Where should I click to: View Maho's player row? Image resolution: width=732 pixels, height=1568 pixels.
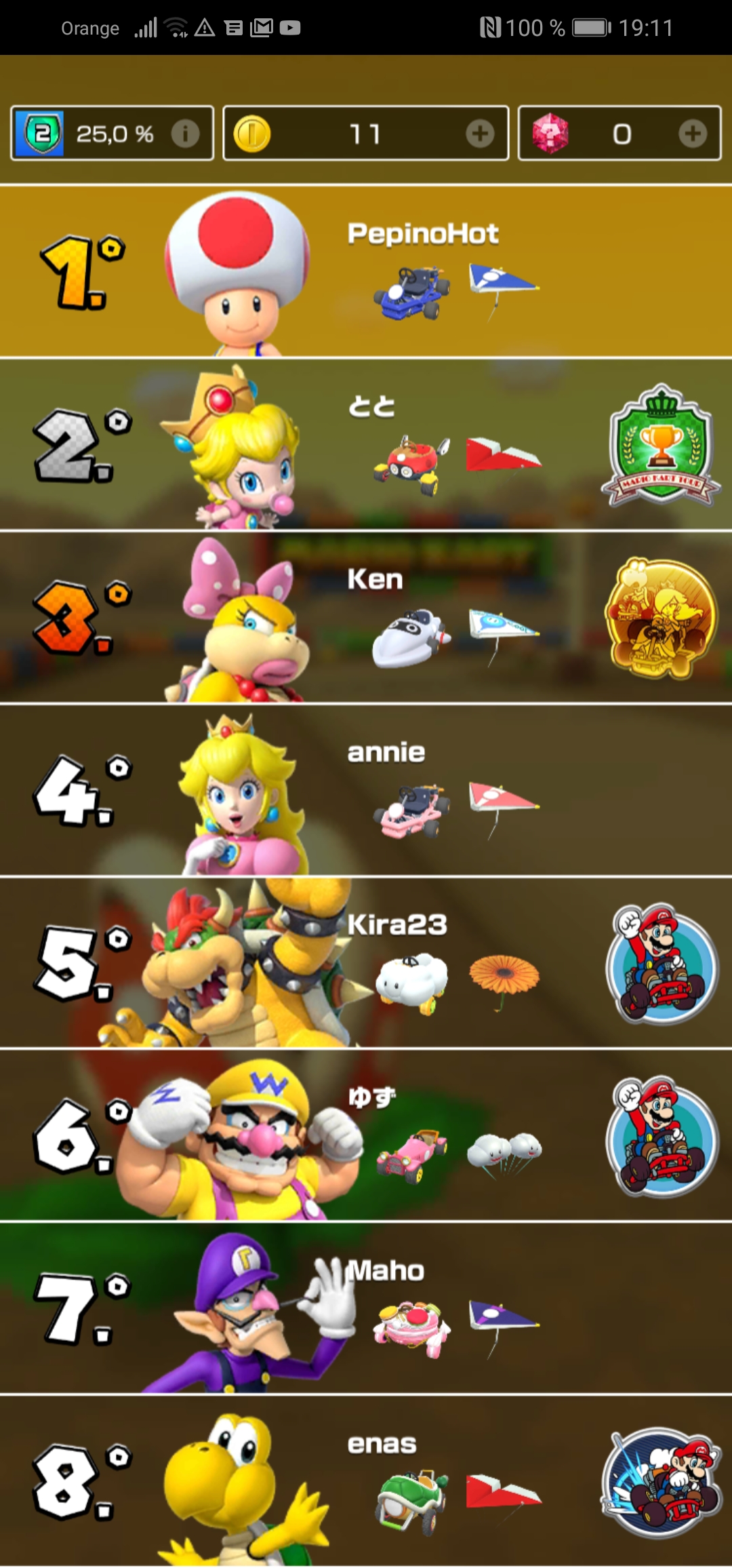(366, 1309)
